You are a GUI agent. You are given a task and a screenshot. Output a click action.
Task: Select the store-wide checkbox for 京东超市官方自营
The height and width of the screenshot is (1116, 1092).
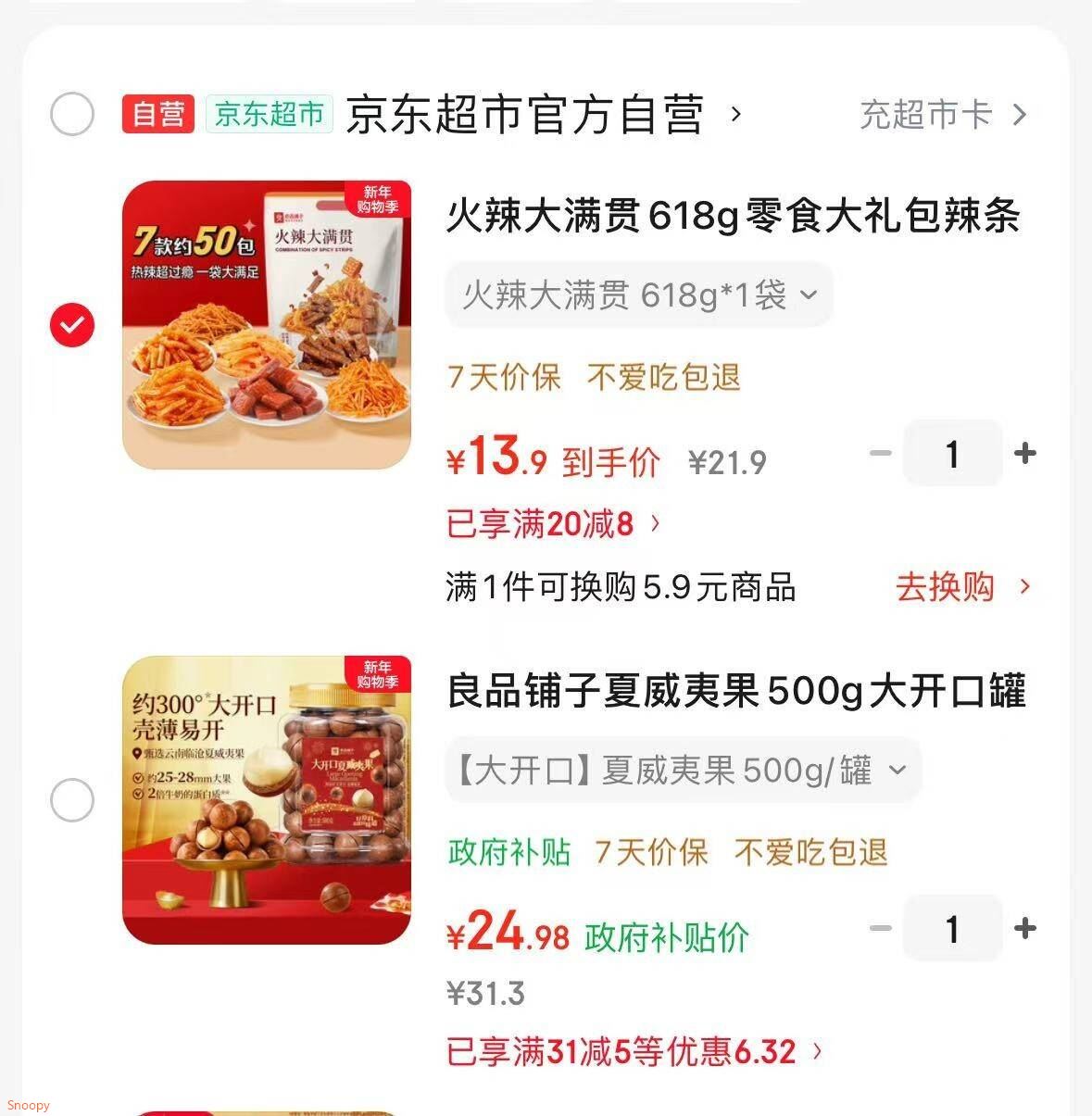(71, 113)
